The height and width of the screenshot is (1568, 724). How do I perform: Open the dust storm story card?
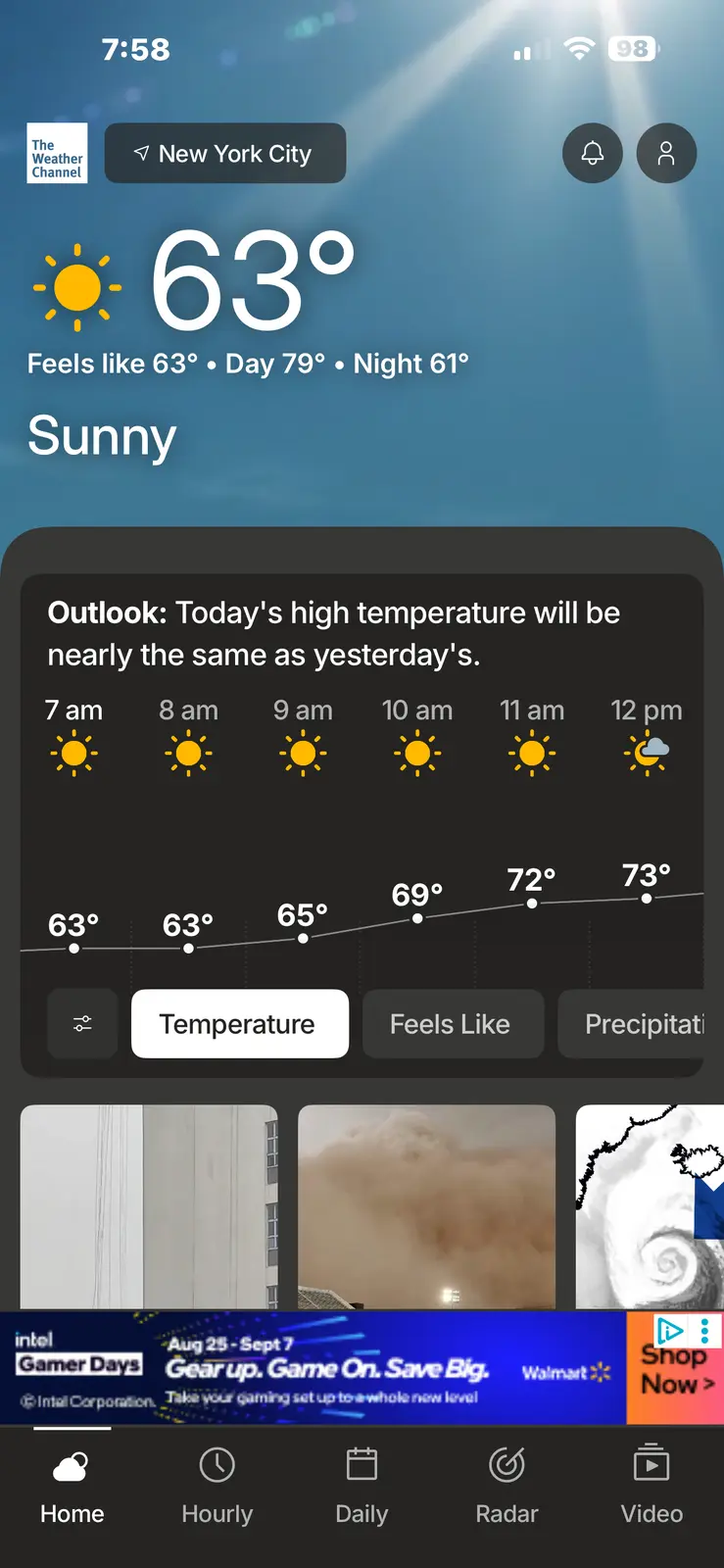click(426, 1205)
